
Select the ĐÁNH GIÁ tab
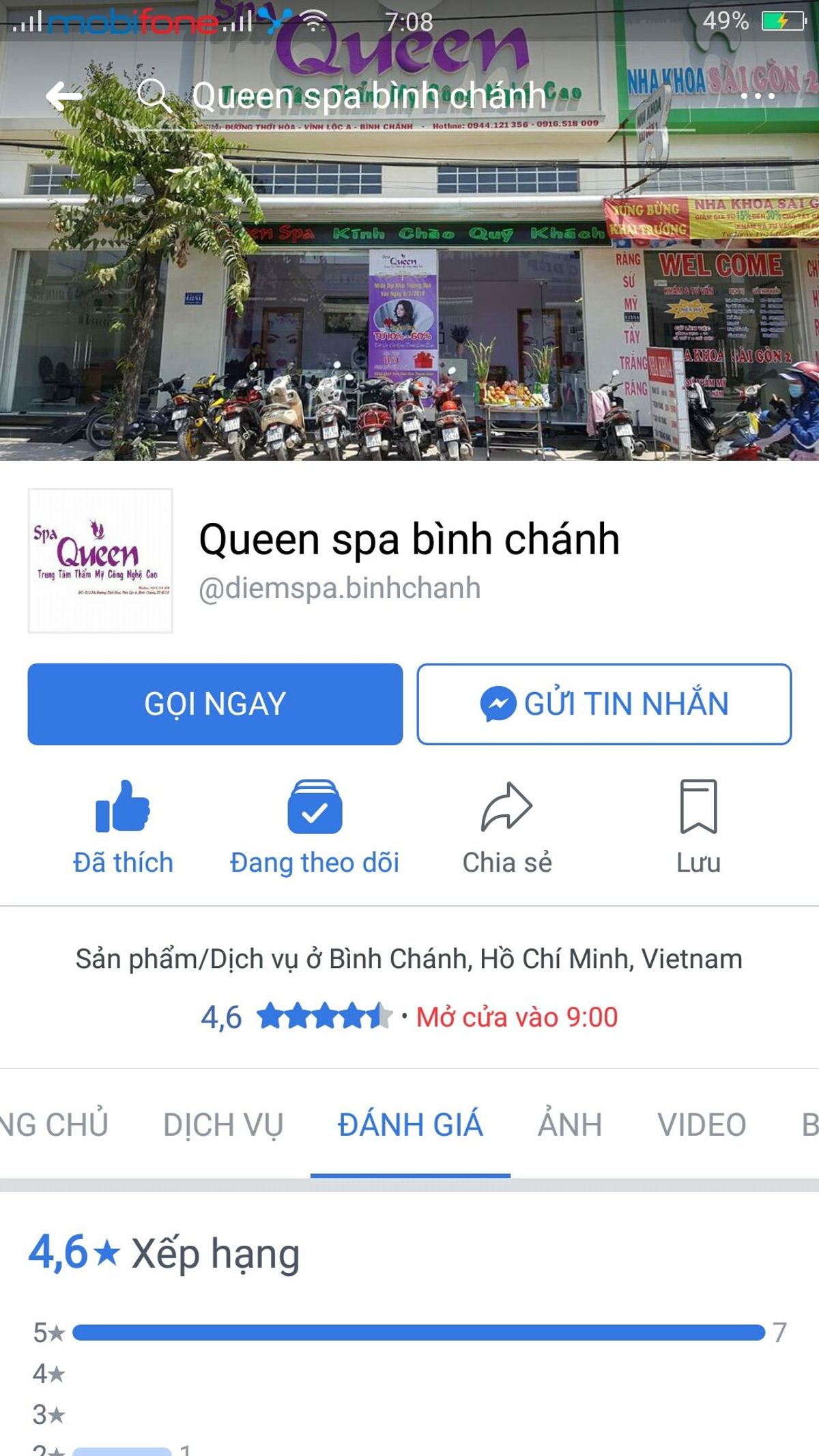410,1125
